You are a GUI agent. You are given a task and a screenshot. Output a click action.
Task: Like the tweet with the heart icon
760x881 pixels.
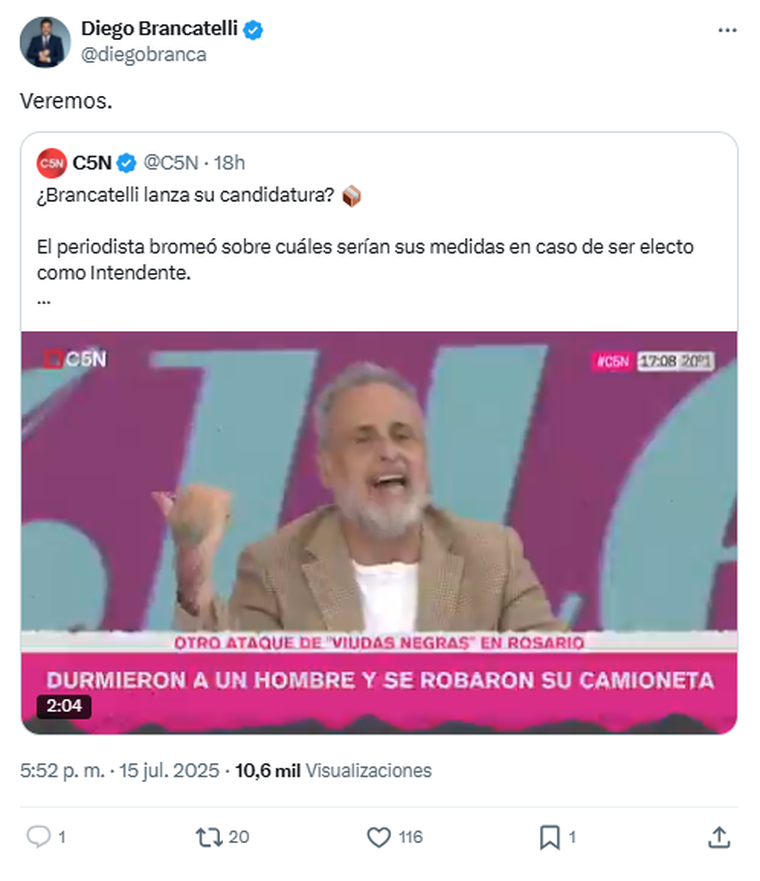tap(380, 839)
